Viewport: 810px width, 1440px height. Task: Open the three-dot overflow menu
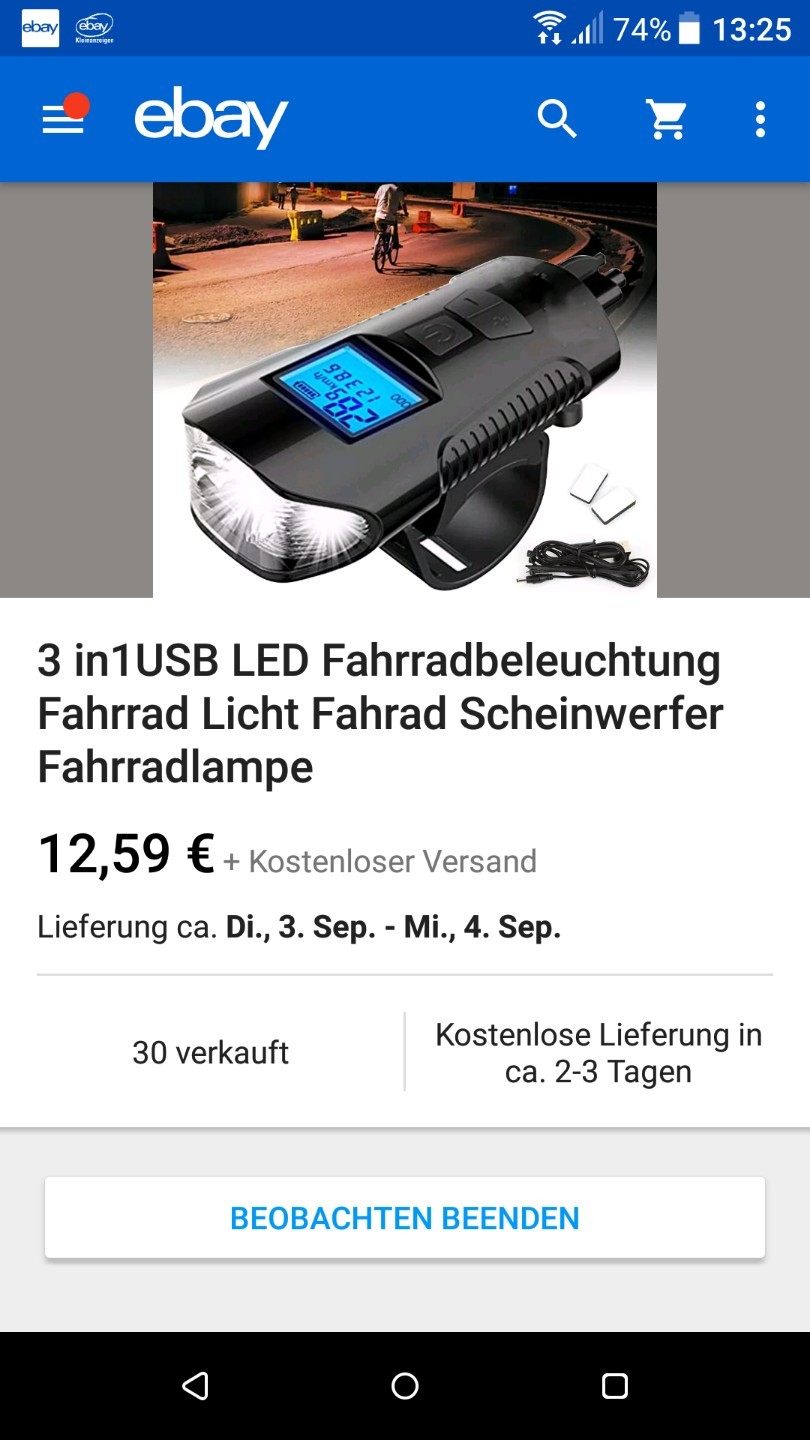pyautogui.click(x=760, y=119)
